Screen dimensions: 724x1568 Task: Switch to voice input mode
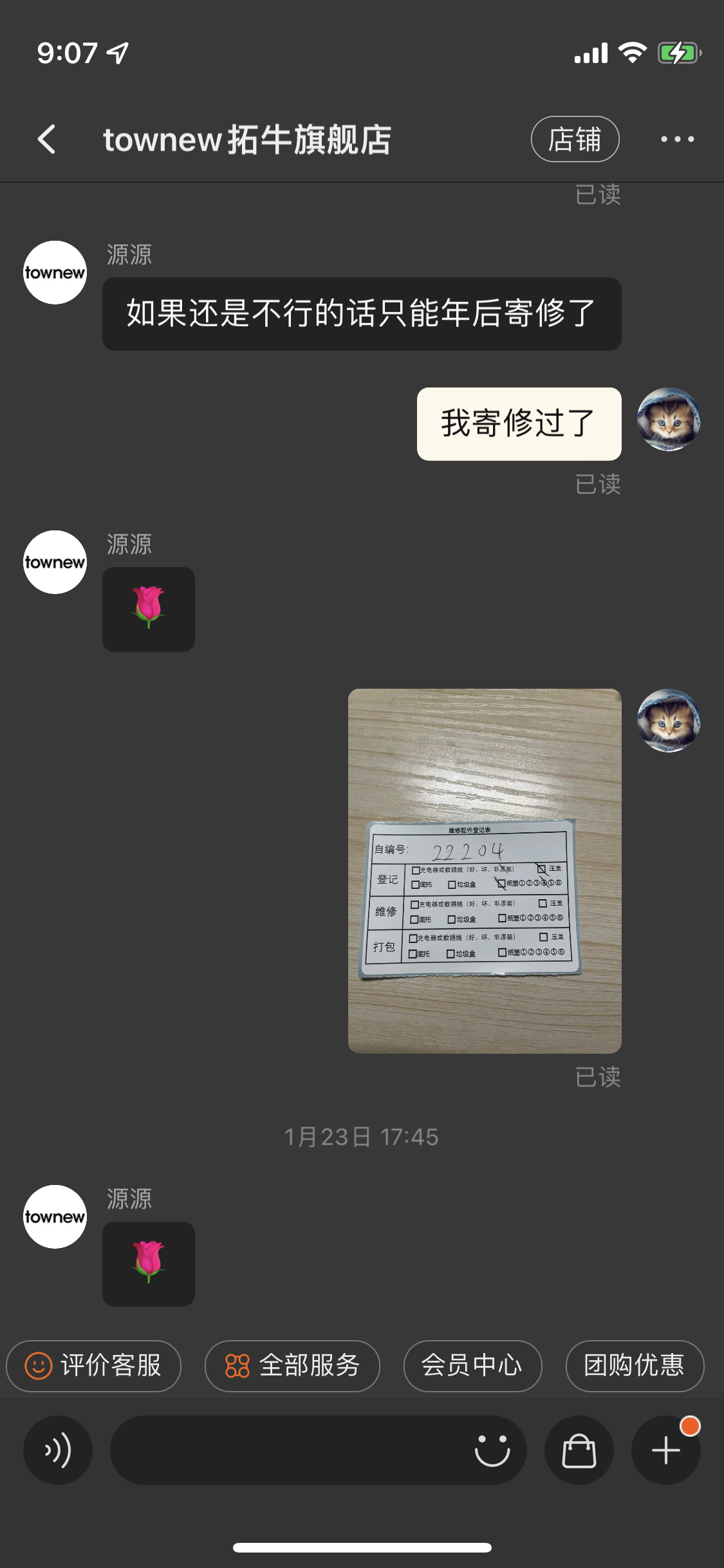(x=58, y=1450)
